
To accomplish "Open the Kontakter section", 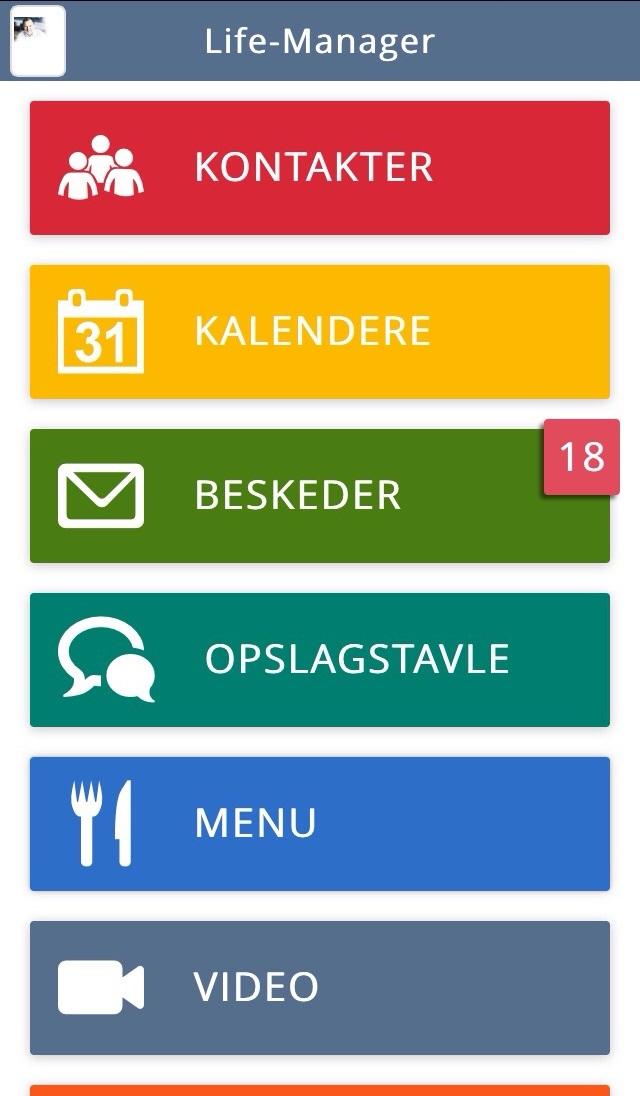I will (320, 168).
